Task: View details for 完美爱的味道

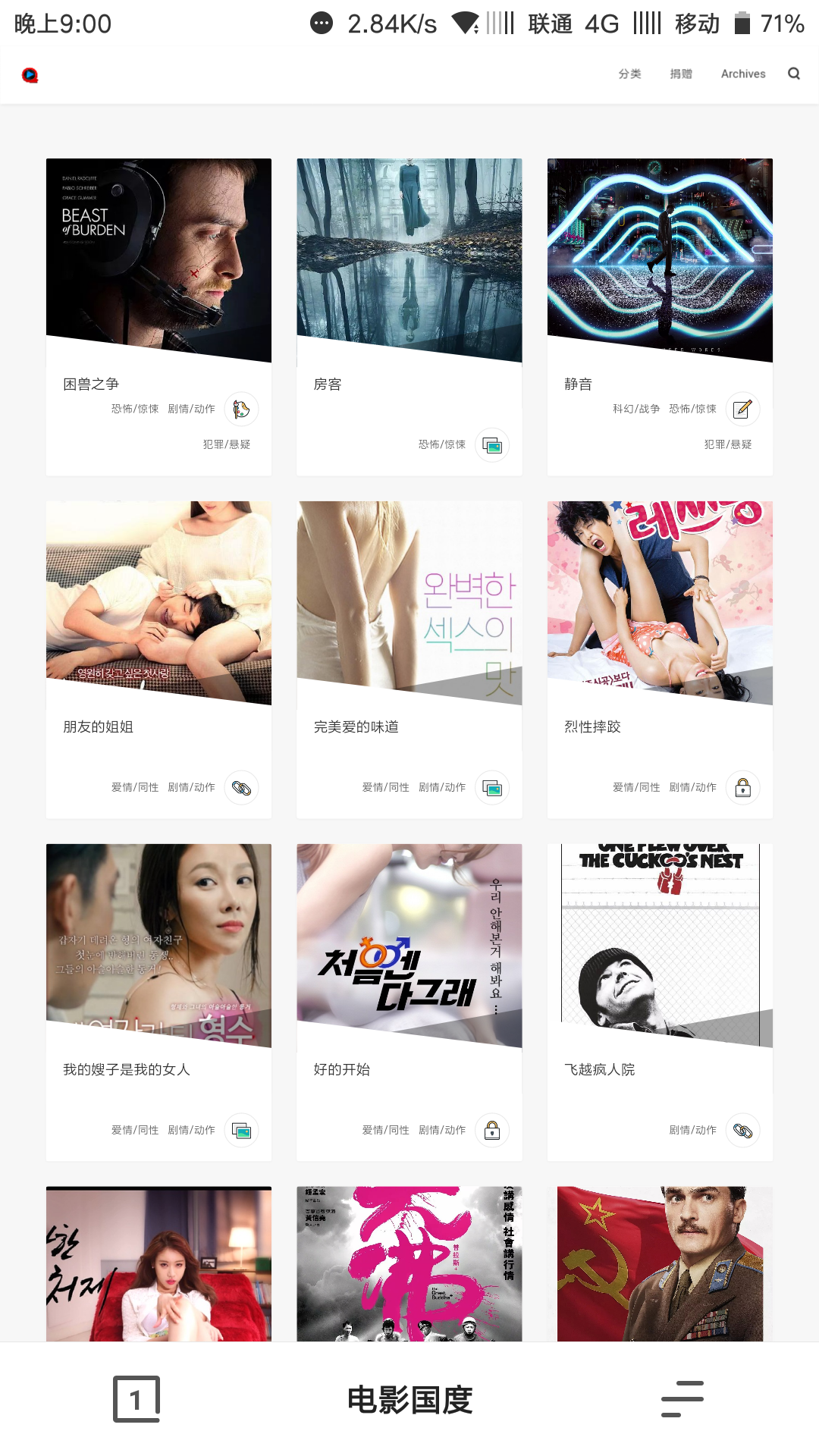Action: coord(356,726)
